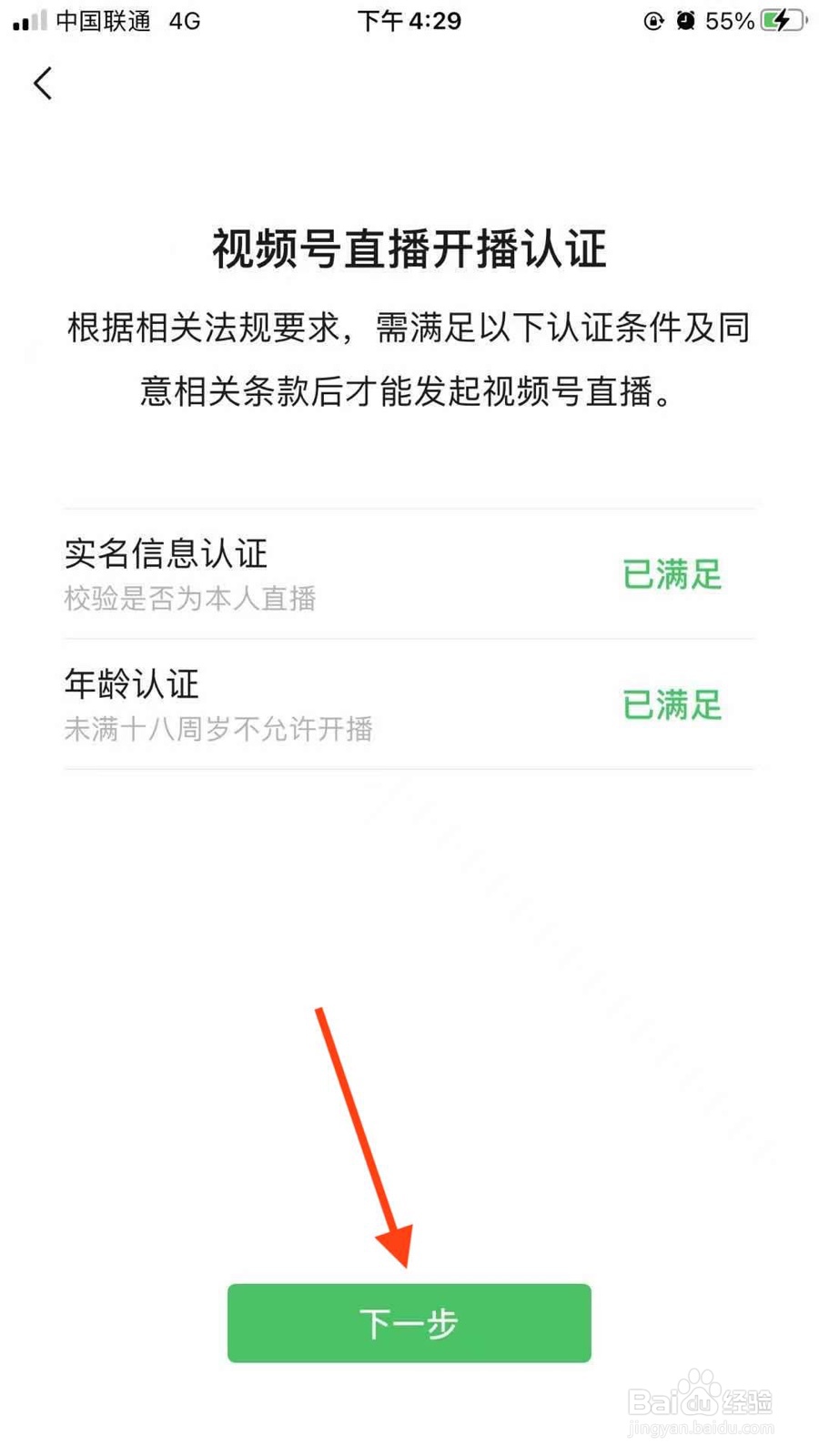Image resolution: width=819 pixels, height=1456 pixels.
Task: Select the 实名信息认证 verification row
Action: tap(409, 573)
